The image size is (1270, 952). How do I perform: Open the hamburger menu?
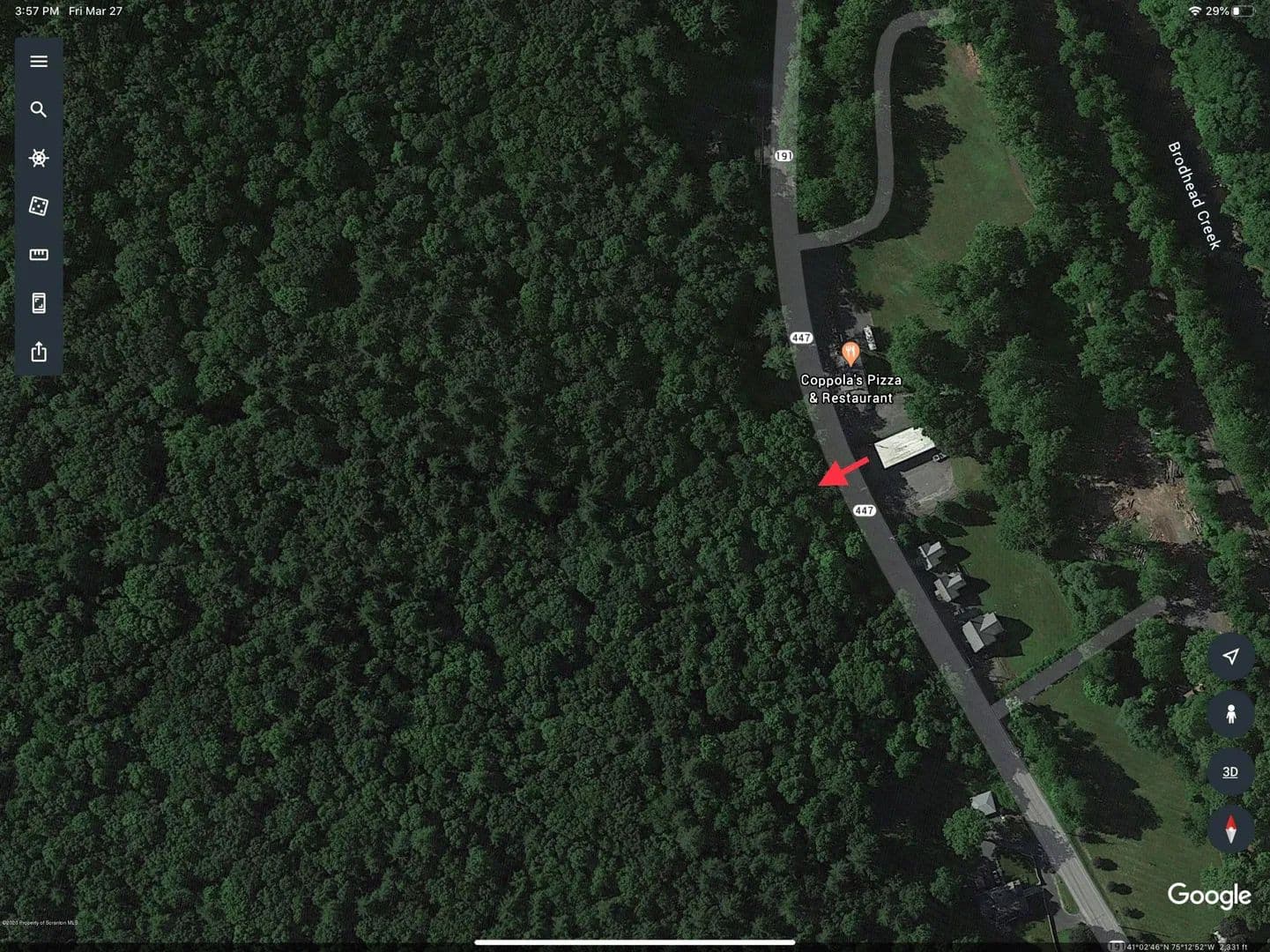tap(39, 62)
